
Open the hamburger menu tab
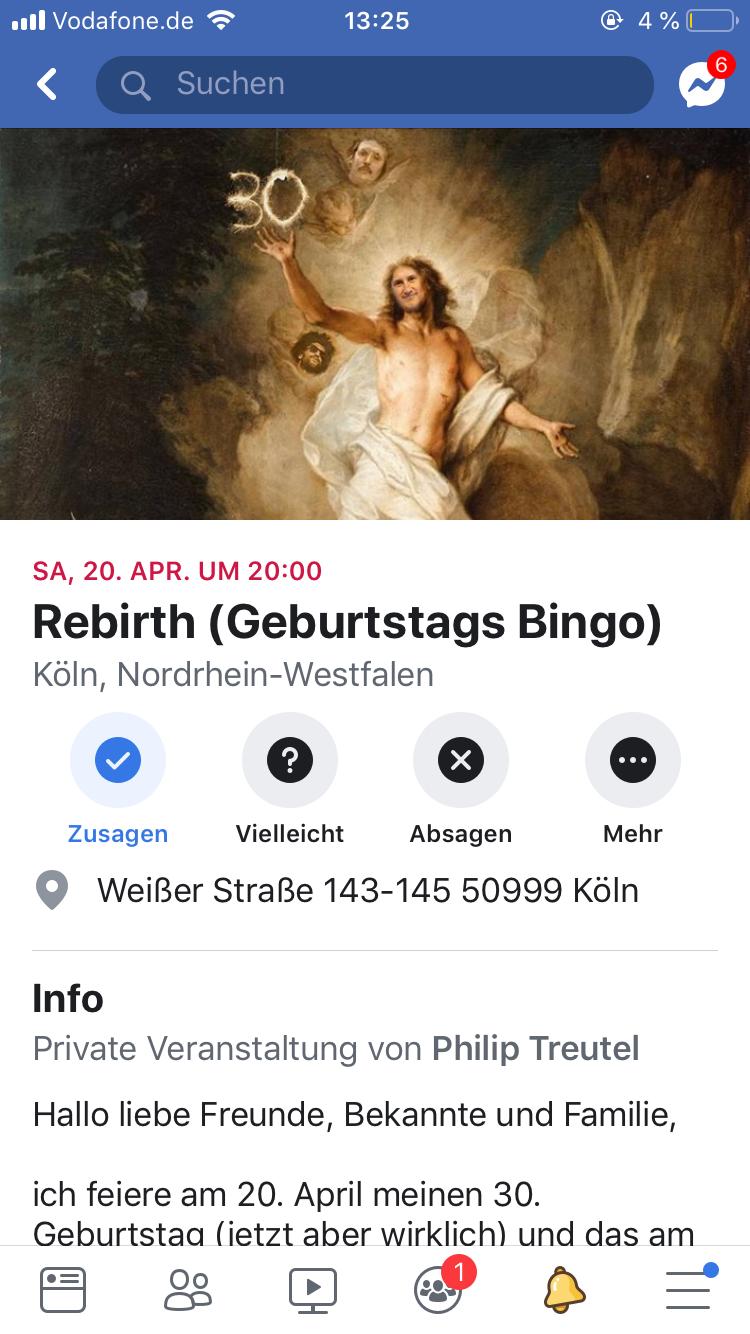pos(688,1290)
